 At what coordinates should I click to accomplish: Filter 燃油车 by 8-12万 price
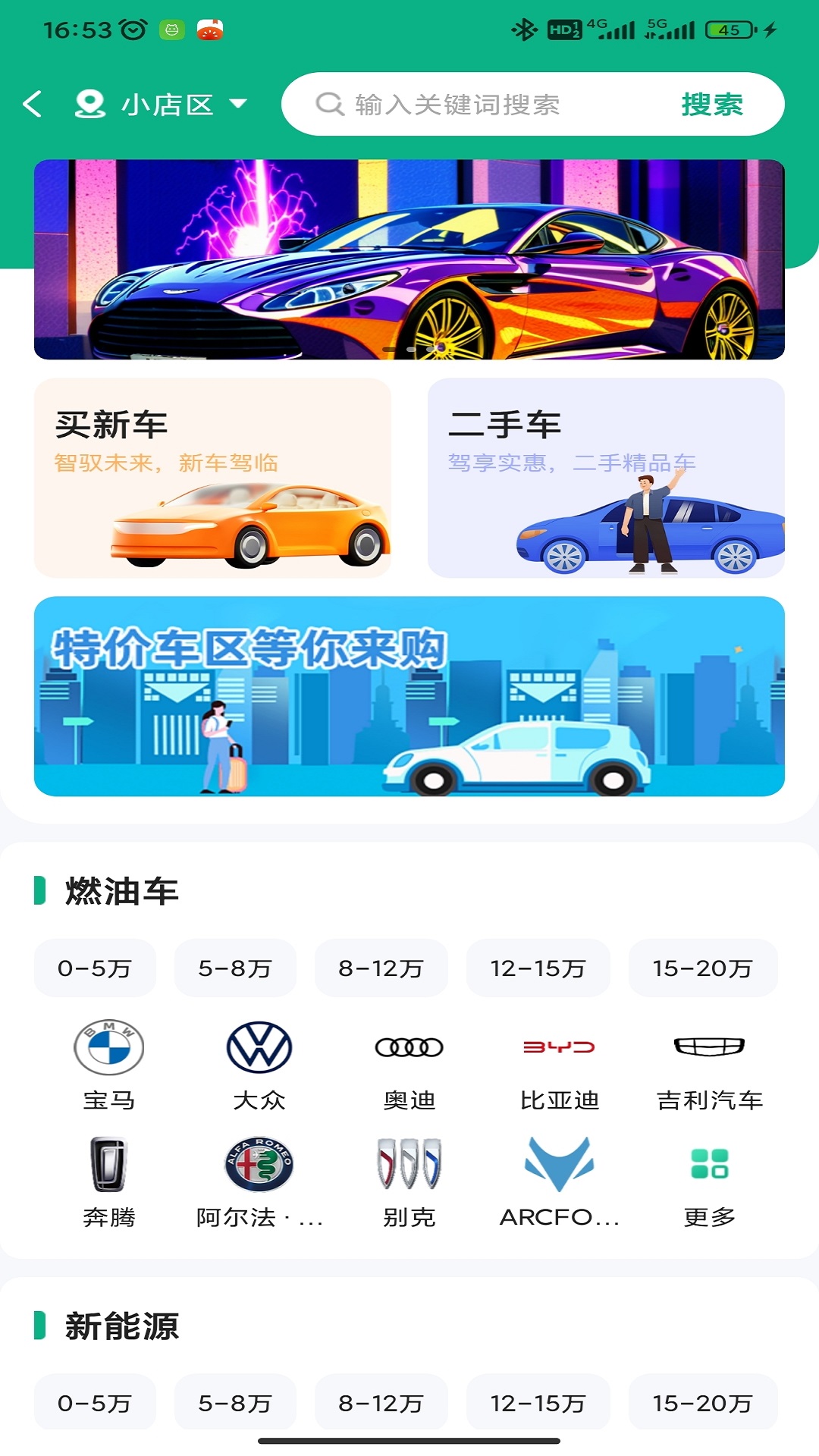pos(381,968)
